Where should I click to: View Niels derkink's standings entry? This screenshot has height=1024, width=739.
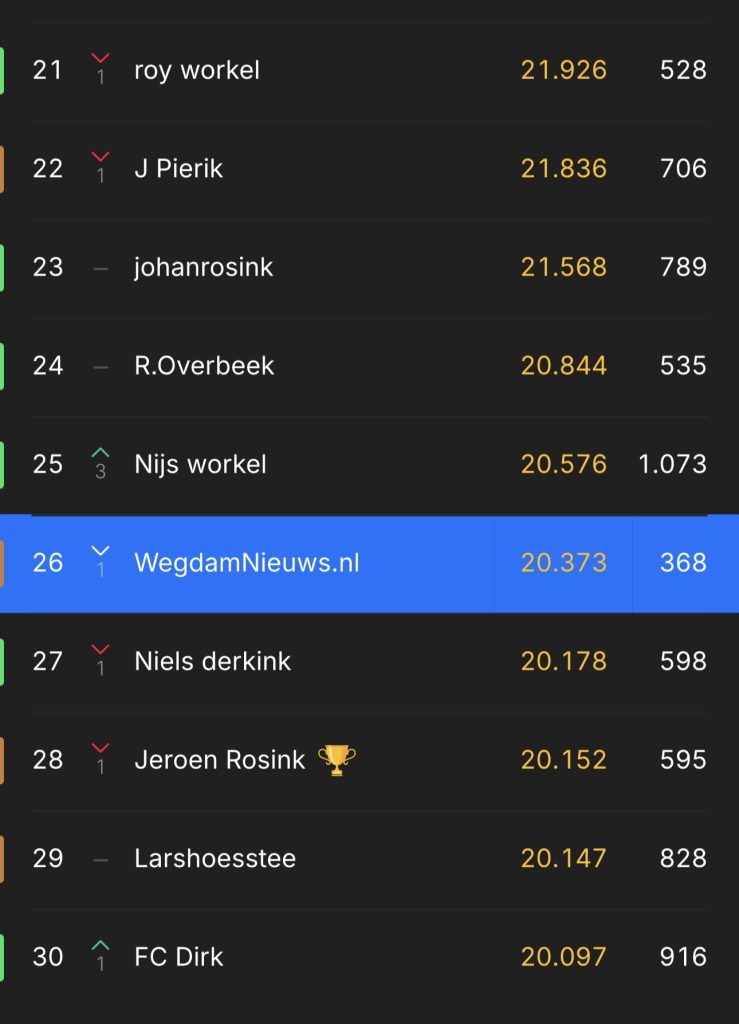[212, 661]
